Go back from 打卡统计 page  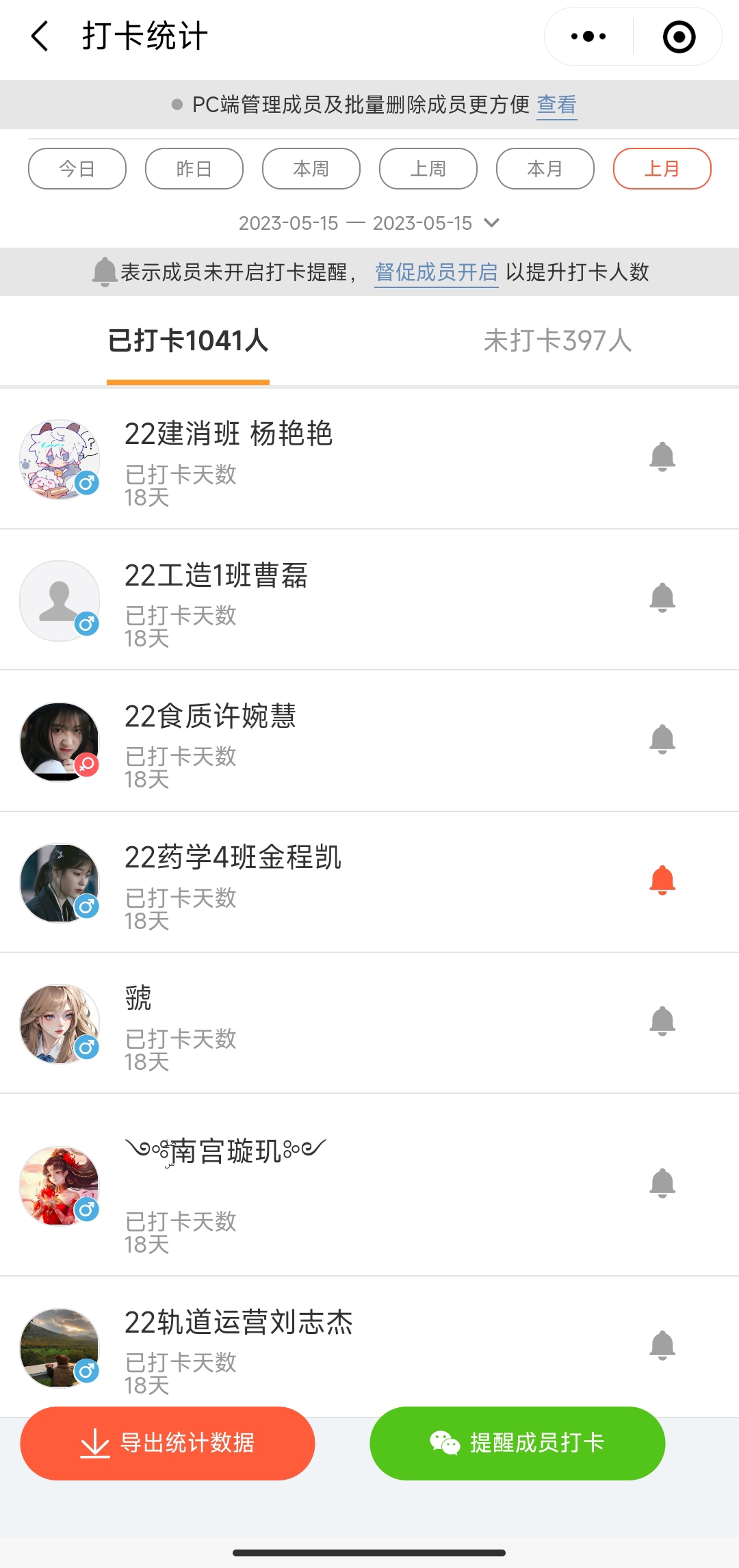click(40, 36)
